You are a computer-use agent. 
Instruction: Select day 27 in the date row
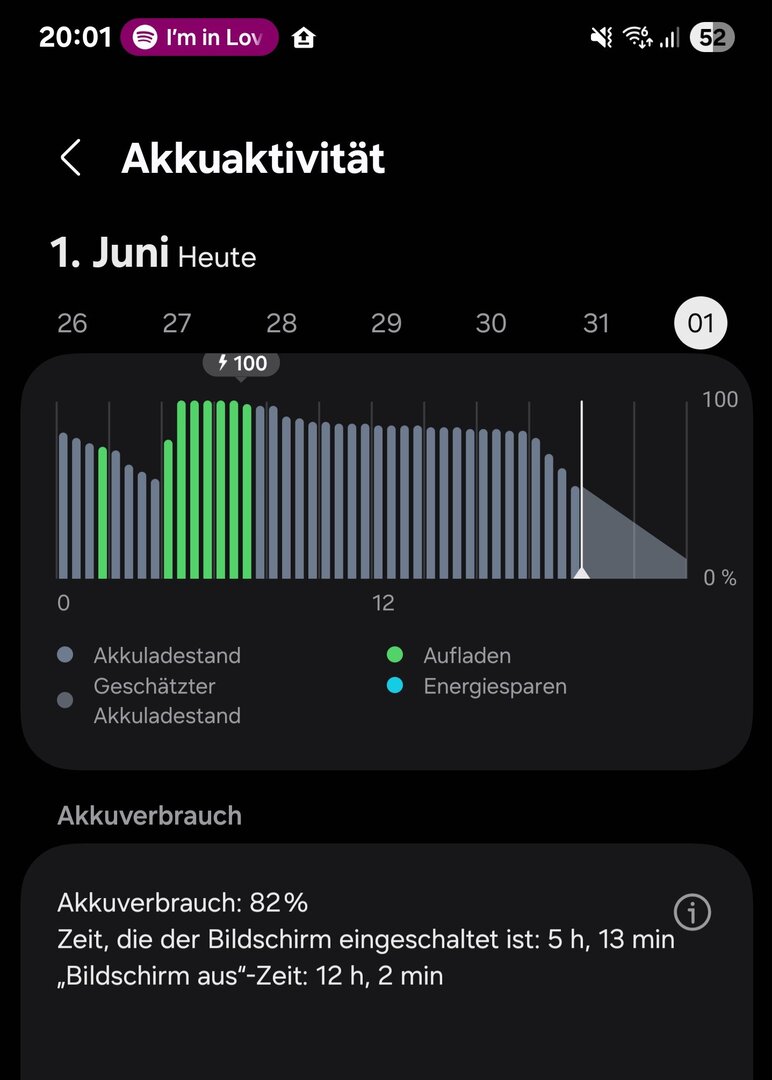point(177,323)
